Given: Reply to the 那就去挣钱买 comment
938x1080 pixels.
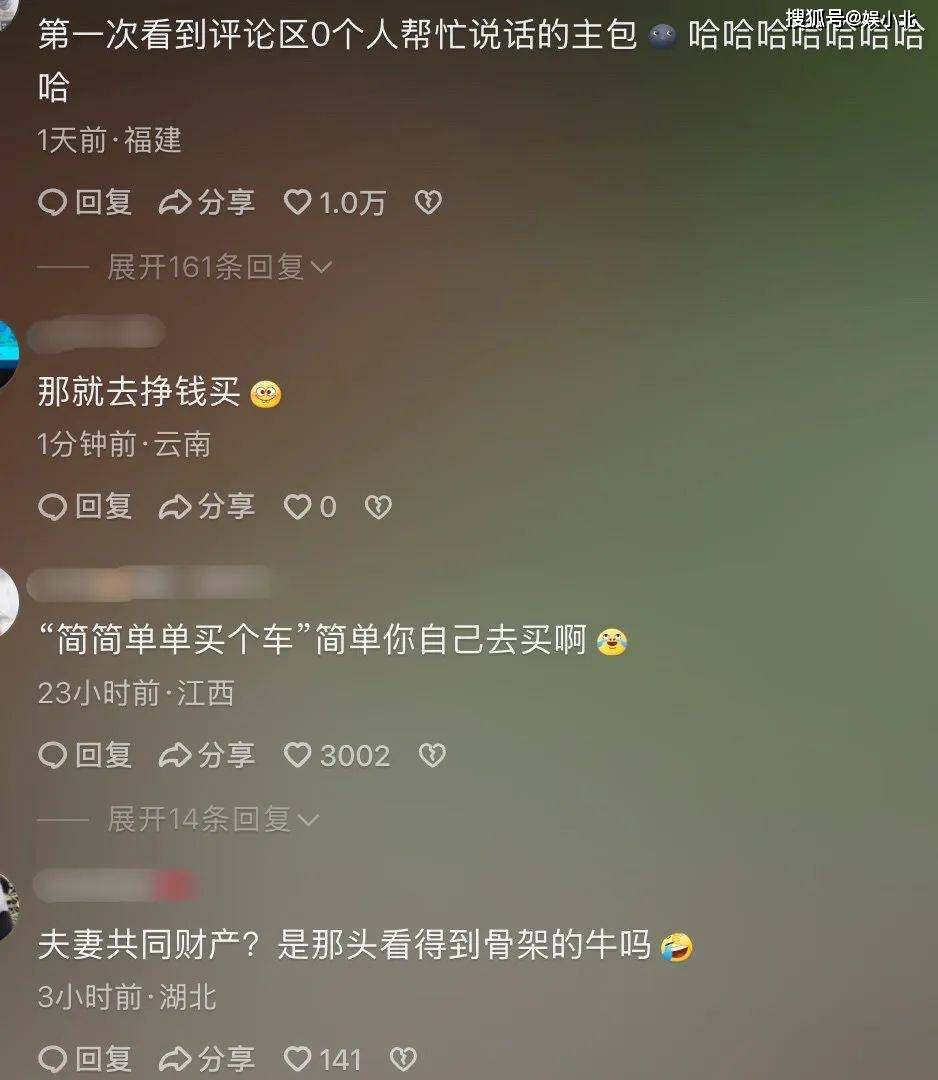Looking at the screenshot, I should 85,507.
